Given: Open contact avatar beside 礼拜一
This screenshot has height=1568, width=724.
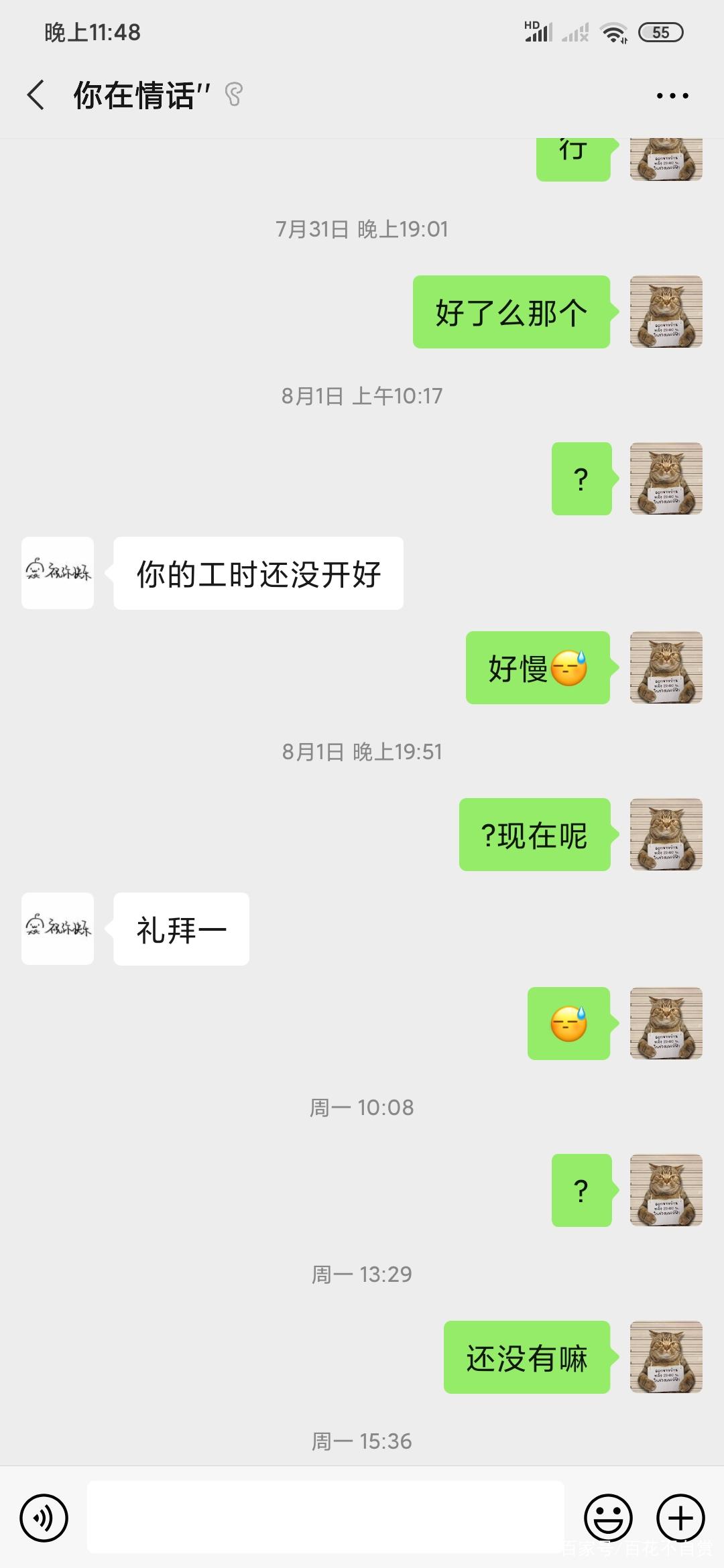Looking at the screenshot, I should point(58,929).
